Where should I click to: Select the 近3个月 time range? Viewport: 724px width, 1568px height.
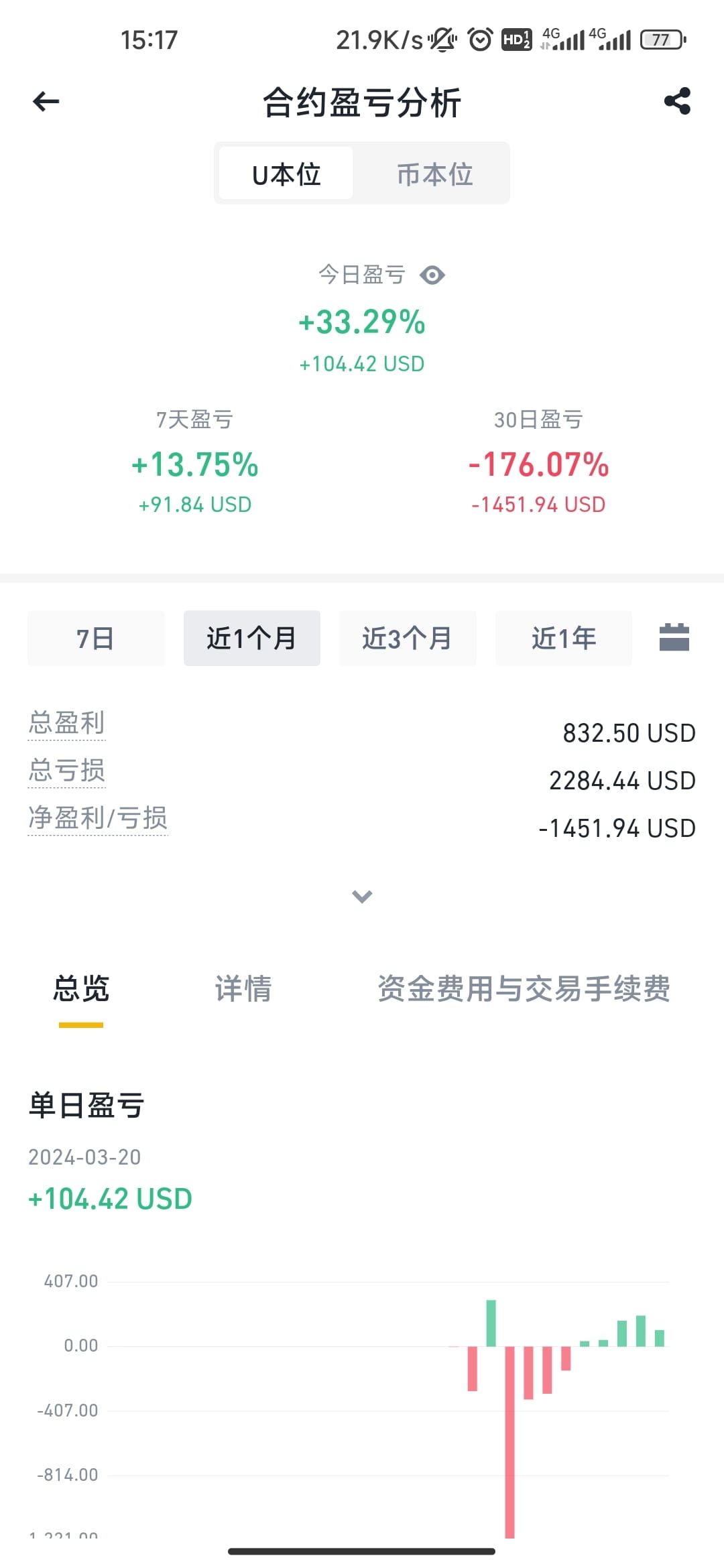408,638
